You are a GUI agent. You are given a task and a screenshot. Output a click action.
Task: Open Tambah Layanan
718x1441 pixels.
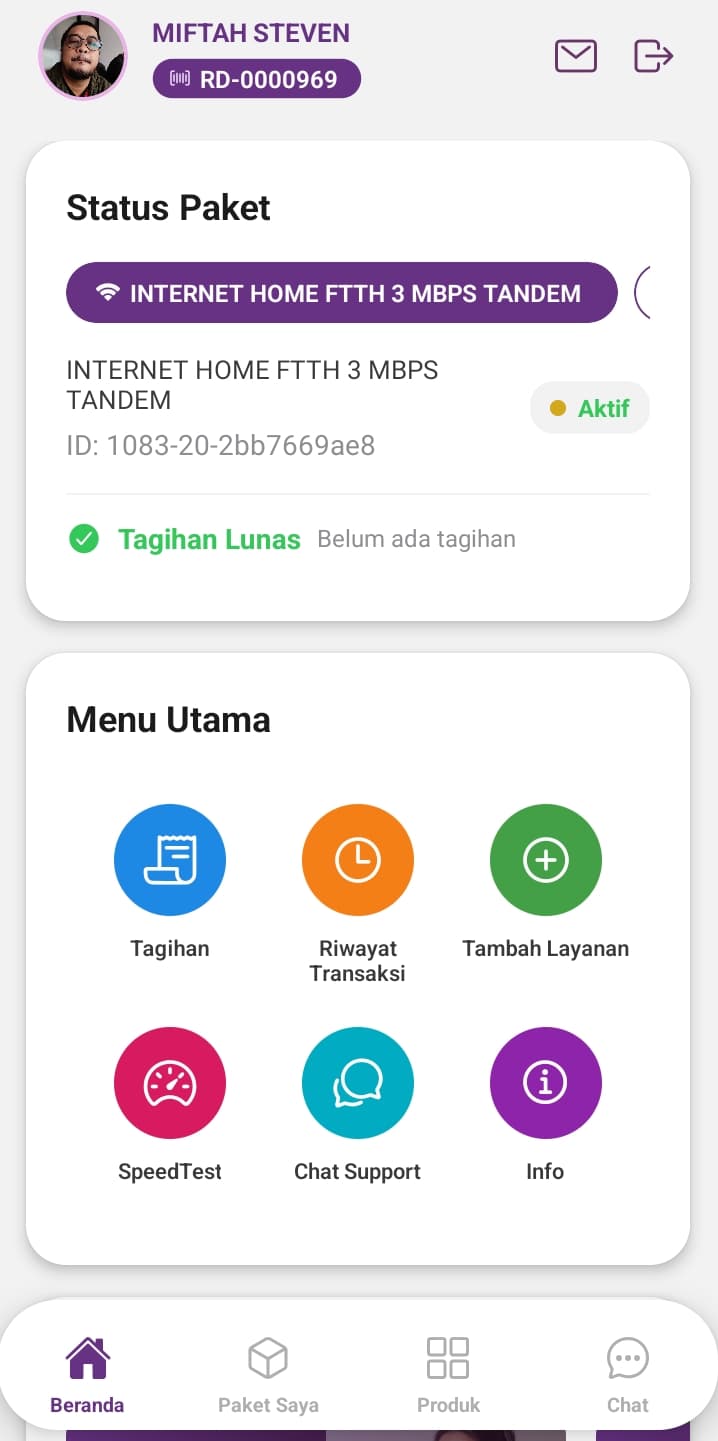tap(545, 860)
